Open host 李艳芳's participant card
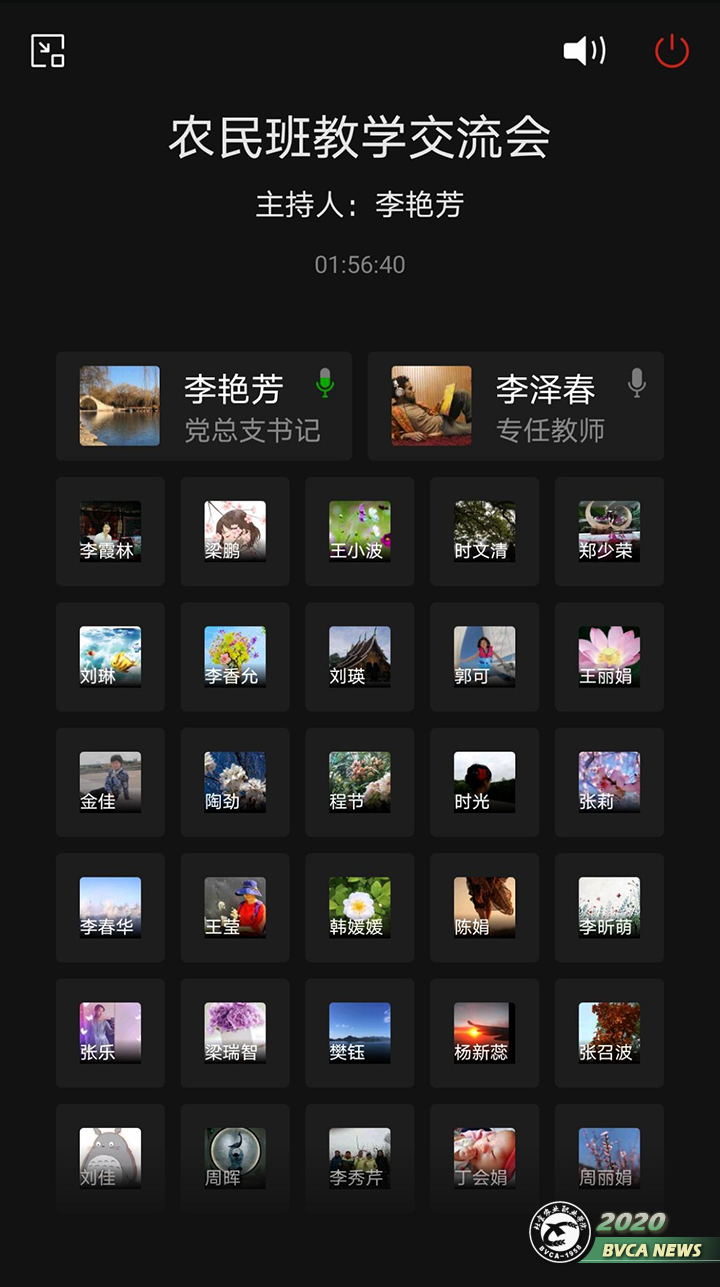This screenshot has width=720, height=1287. [204, 406]
